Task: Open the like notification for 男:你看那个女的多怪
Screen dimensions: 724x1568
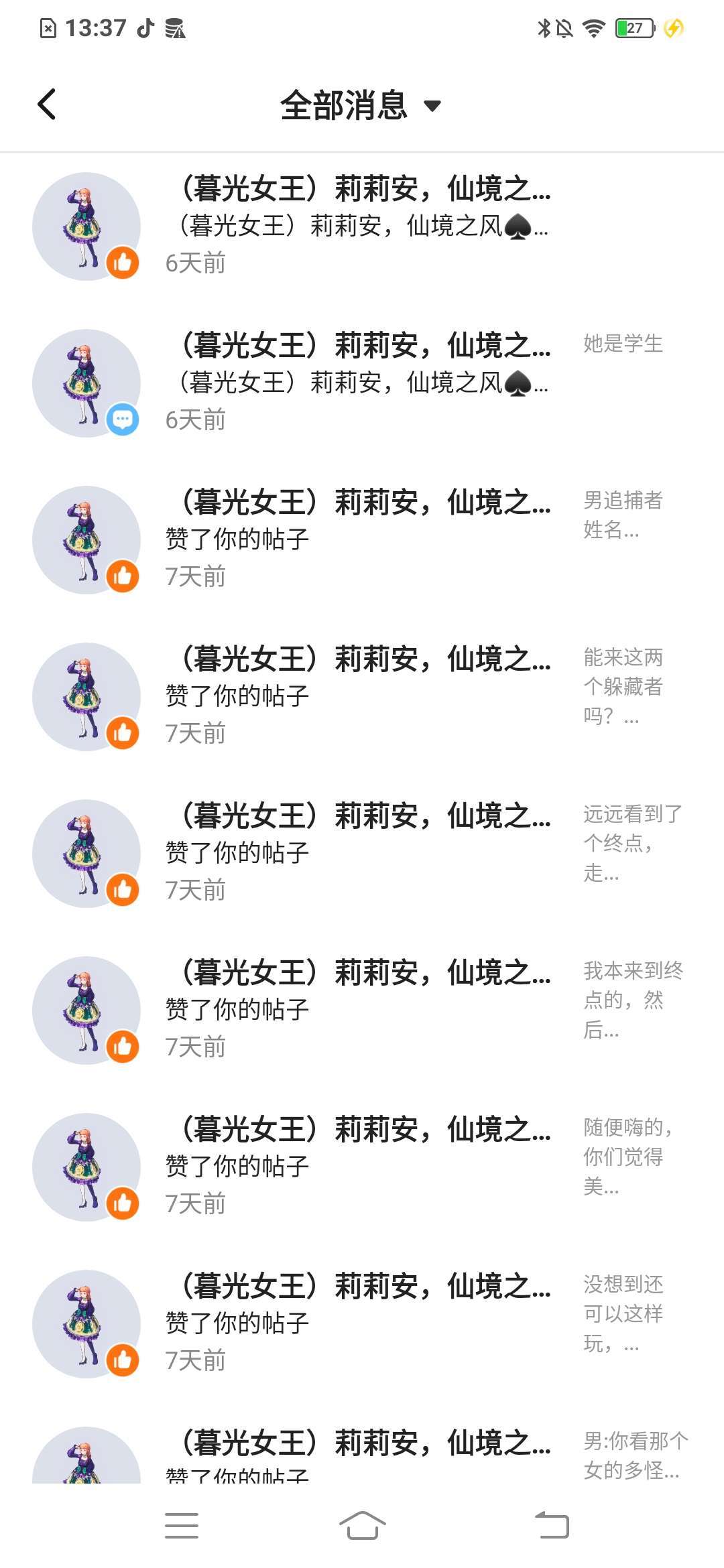Action: click(x=362, y=1454)
